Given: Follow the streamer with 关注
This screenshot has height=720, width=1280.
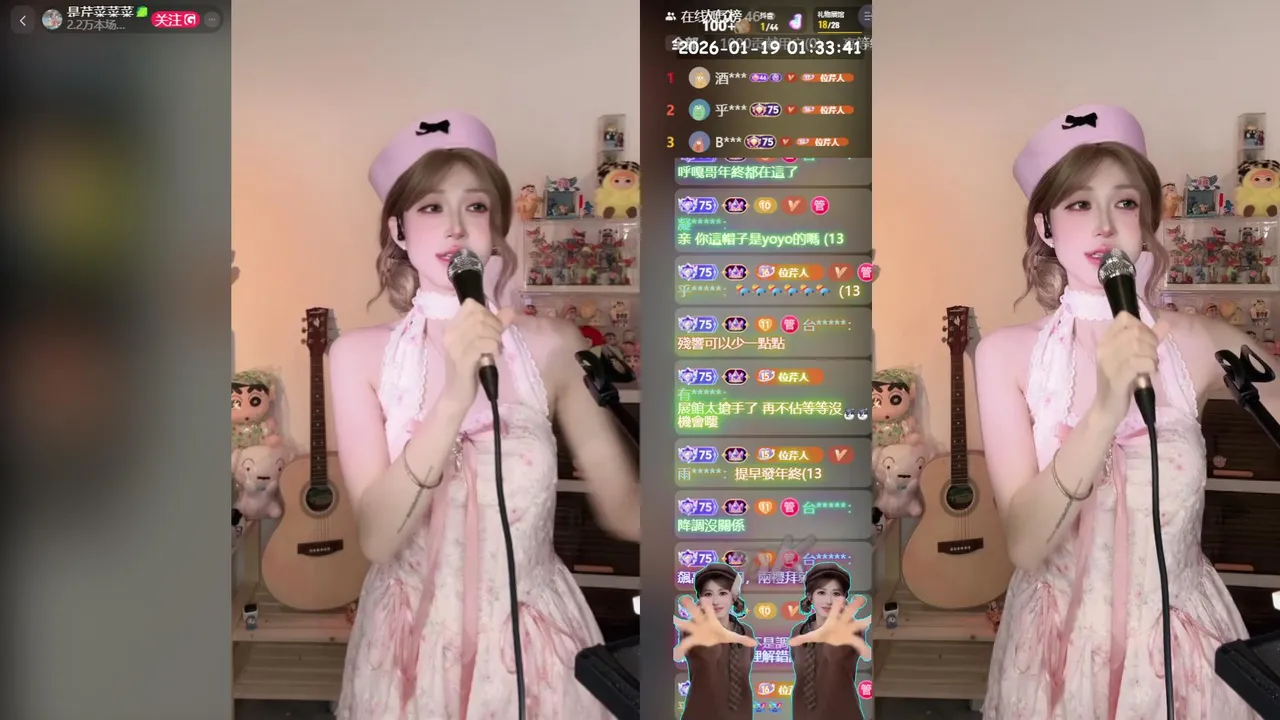Looking at the screenshot, I should click(x=175, y=19).
